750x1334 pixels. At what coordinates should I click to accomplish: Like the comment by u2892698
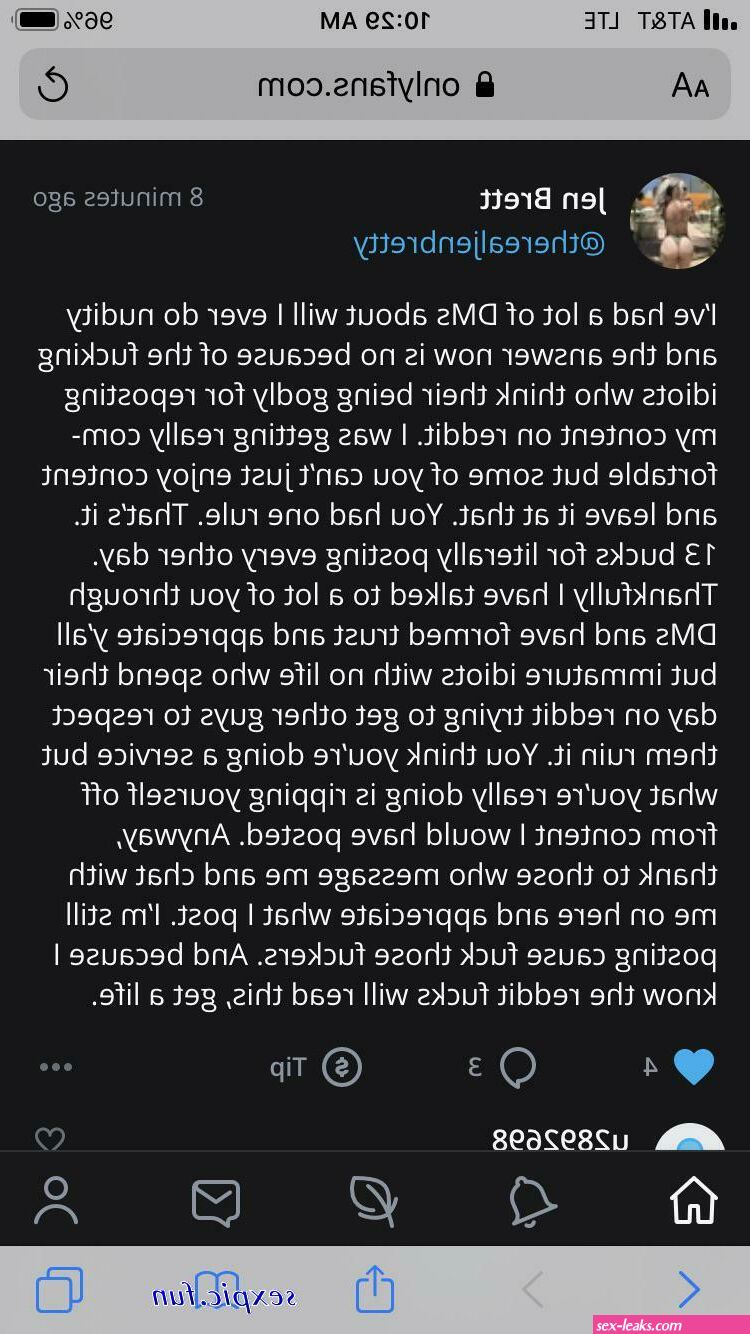50,1139
